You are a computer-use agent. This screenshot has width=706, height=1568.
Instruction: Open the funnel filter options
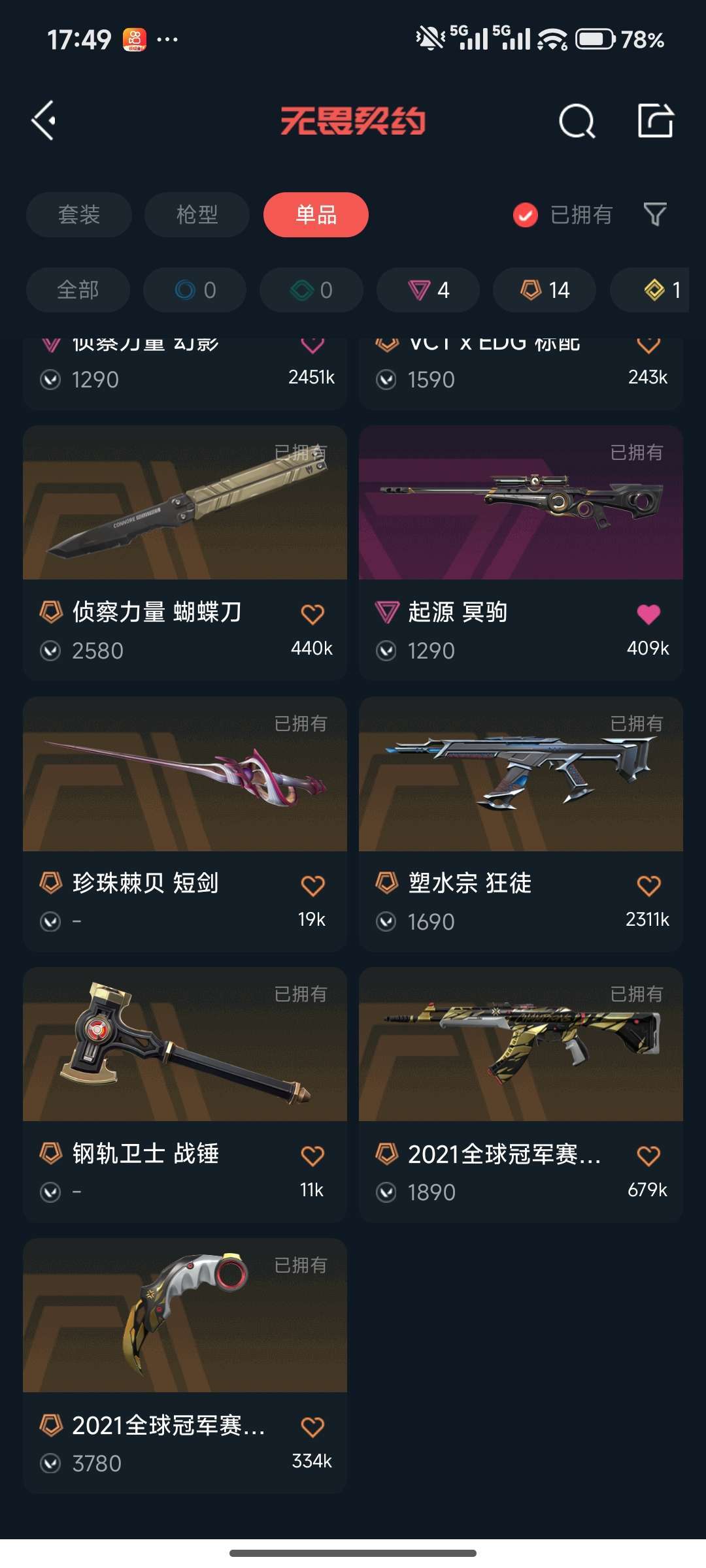point(655,214)
